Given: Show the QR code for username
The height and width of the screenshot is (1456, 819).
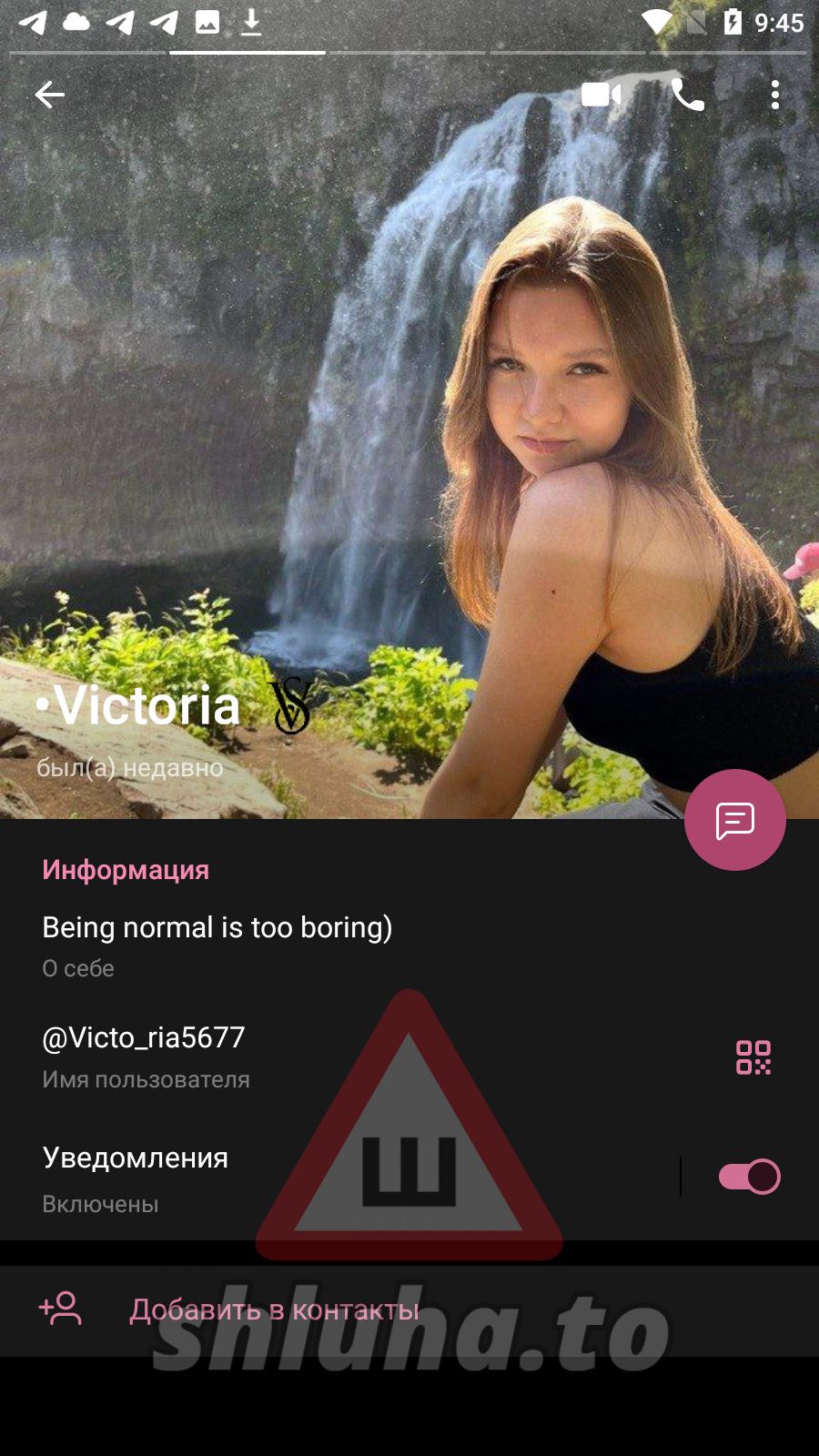Looking at the screenshot, I should point(753,1057).
